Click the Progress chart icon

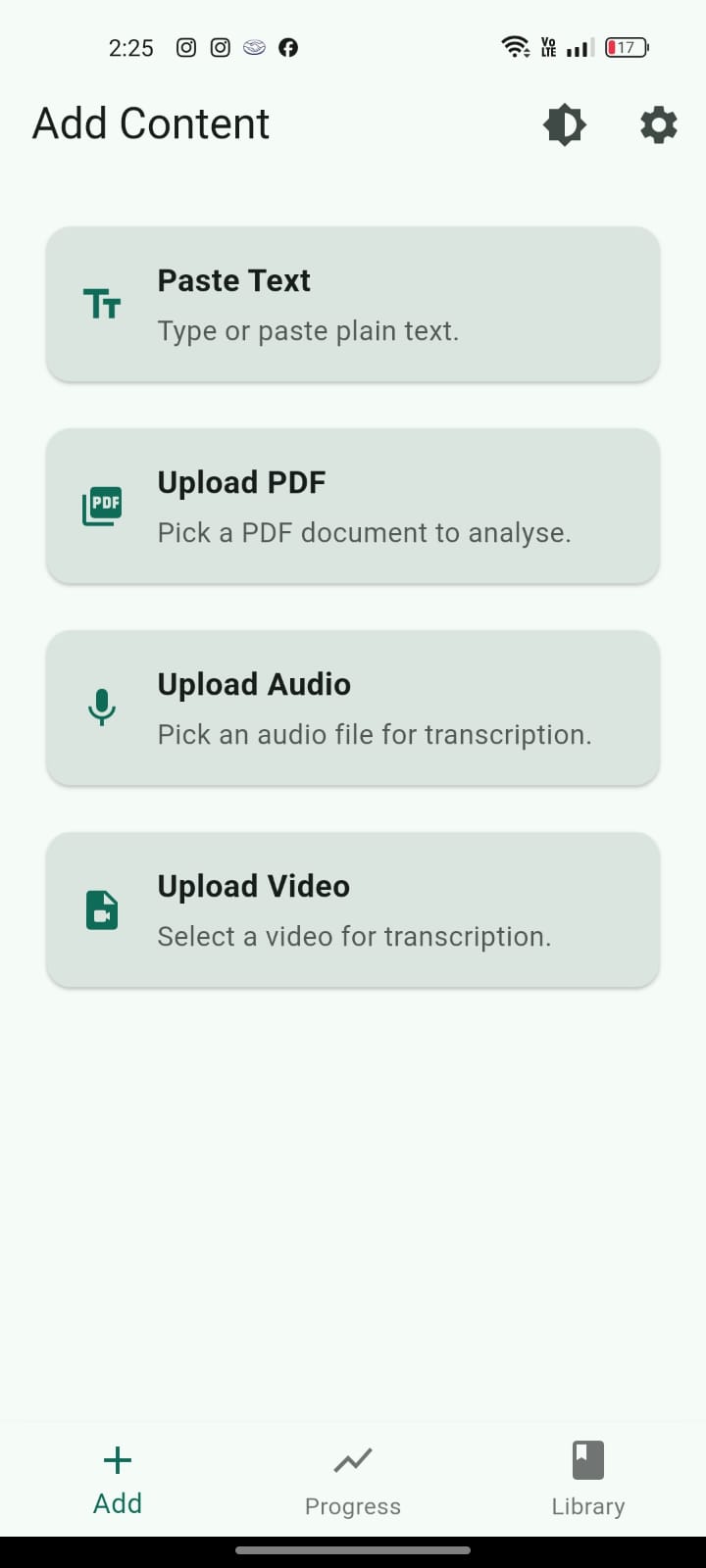[352, 1459]
